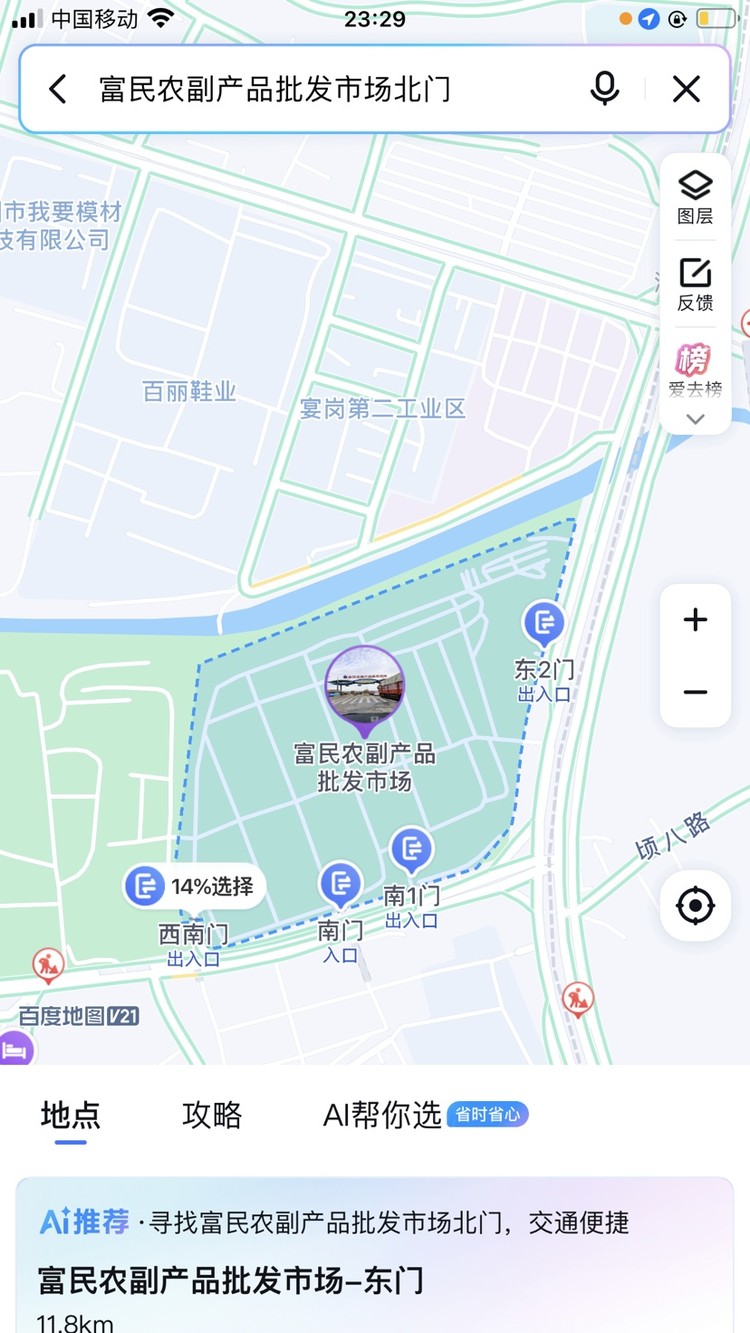Go back from the search results

58,89
